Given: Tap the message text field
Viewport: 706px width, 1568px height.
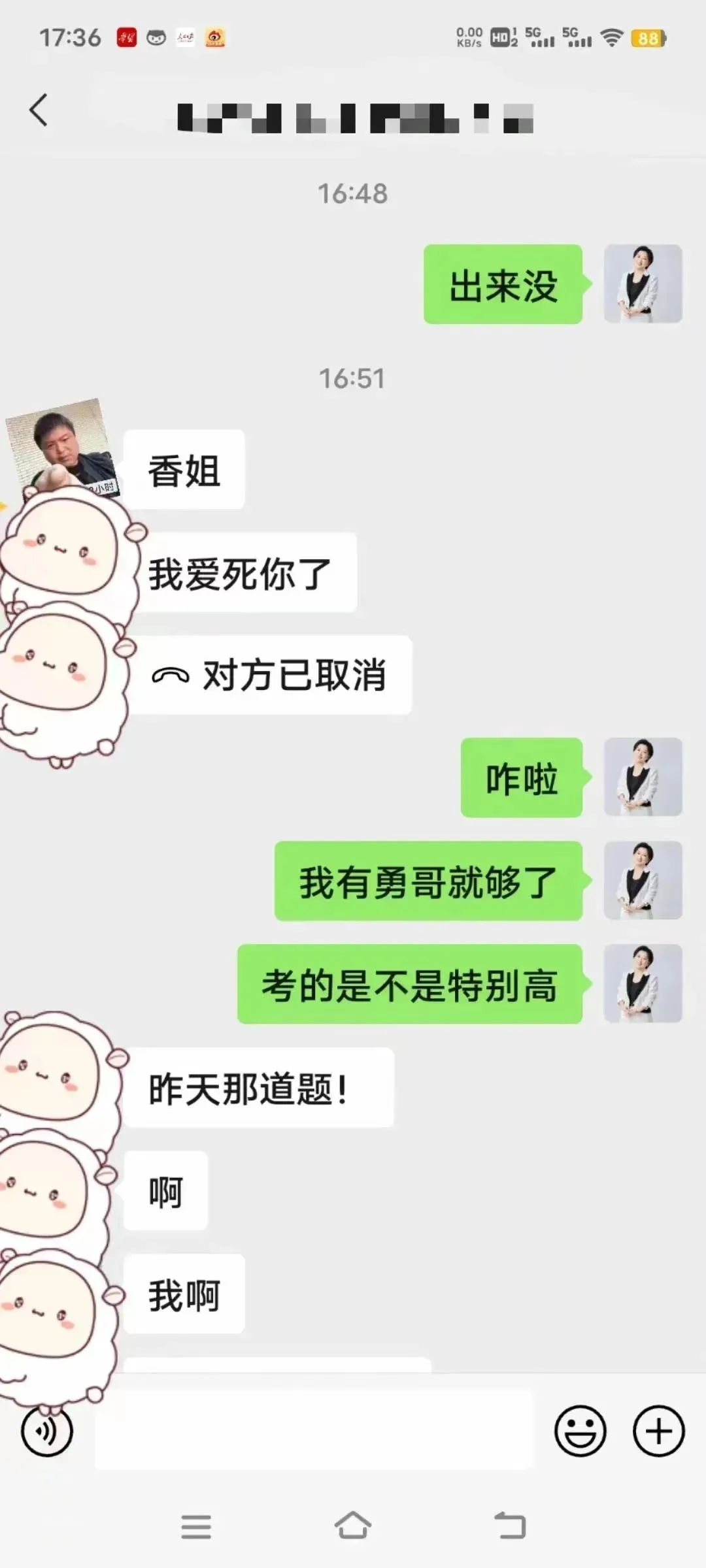Looking at the screenshot, I should coord(314,1430).
